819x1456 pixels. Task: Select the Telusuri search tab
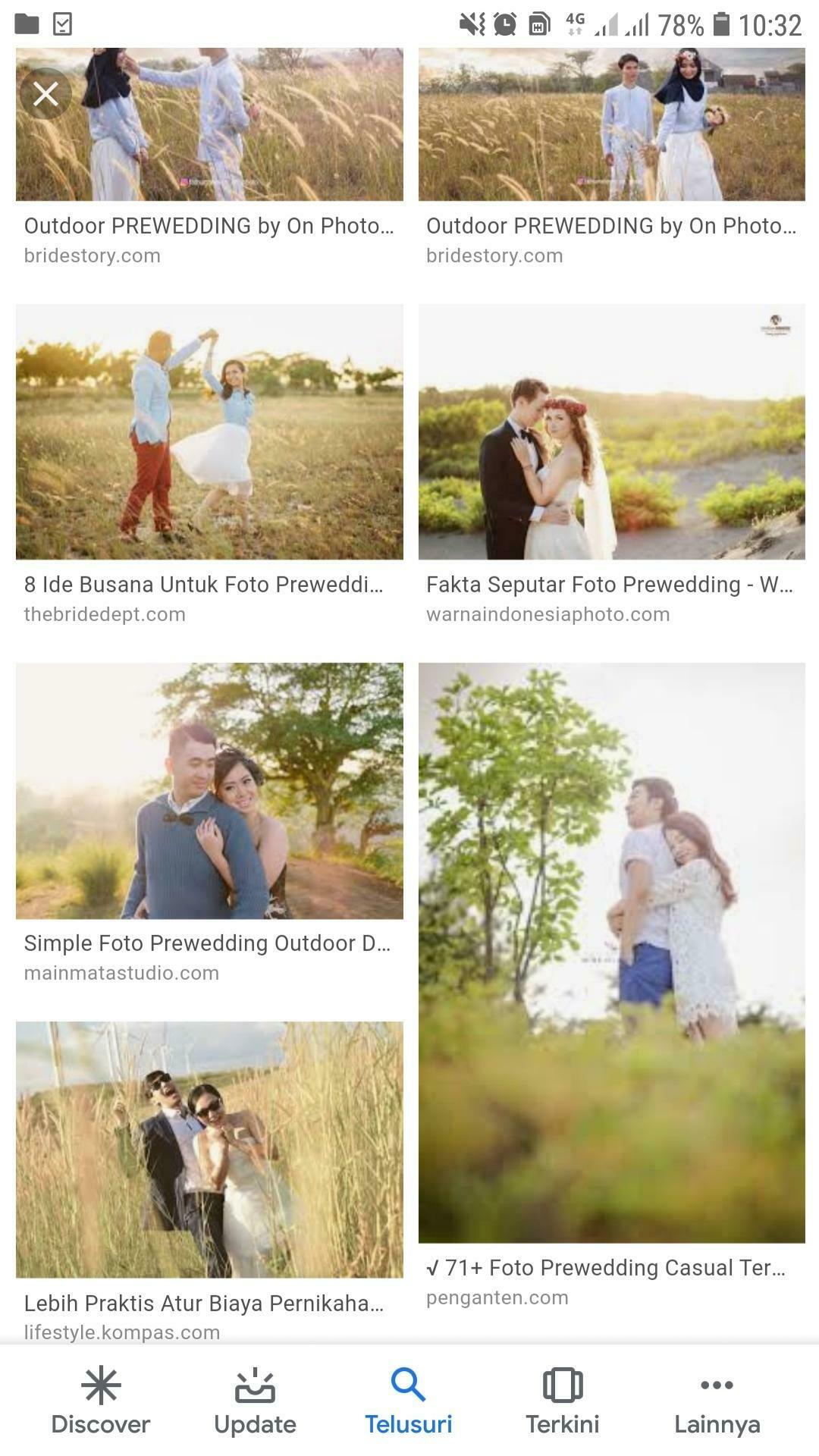pyautogui.click(x=409, y=1401)
